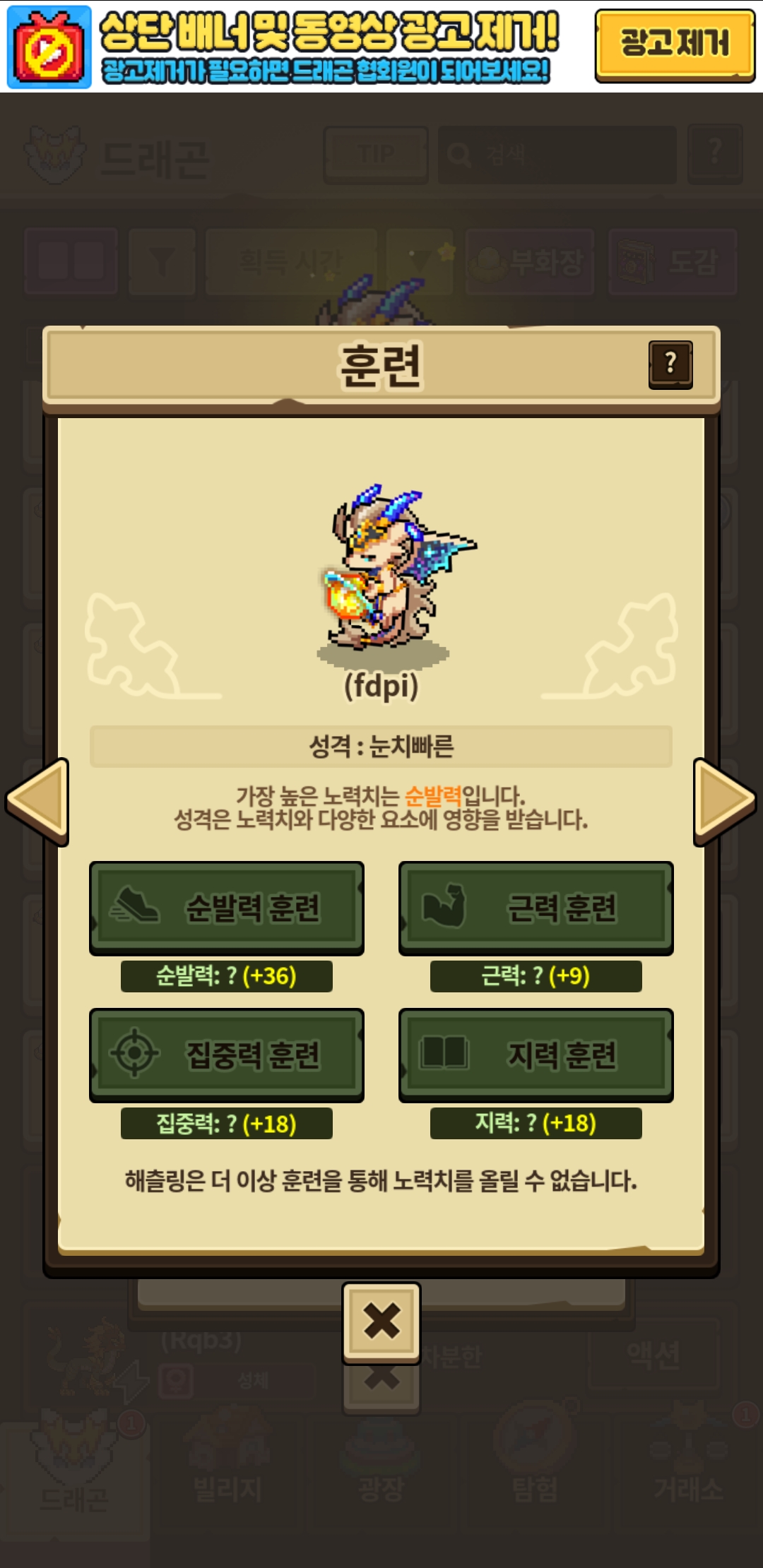Start 순발력 훈련
Image resolution: width=763 pixels, height=1568 pixels.
226,908
